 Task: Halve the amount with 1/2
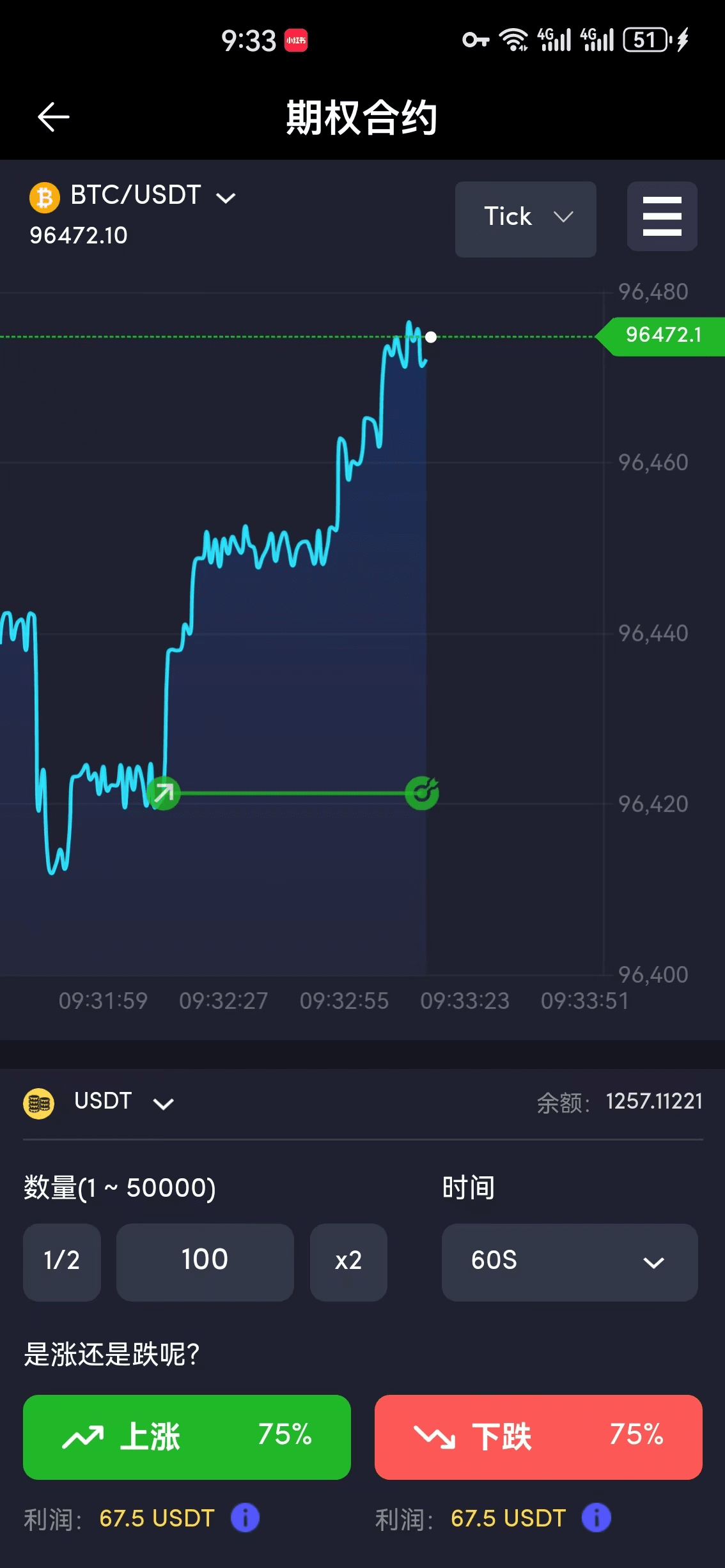coord(62,1262)
